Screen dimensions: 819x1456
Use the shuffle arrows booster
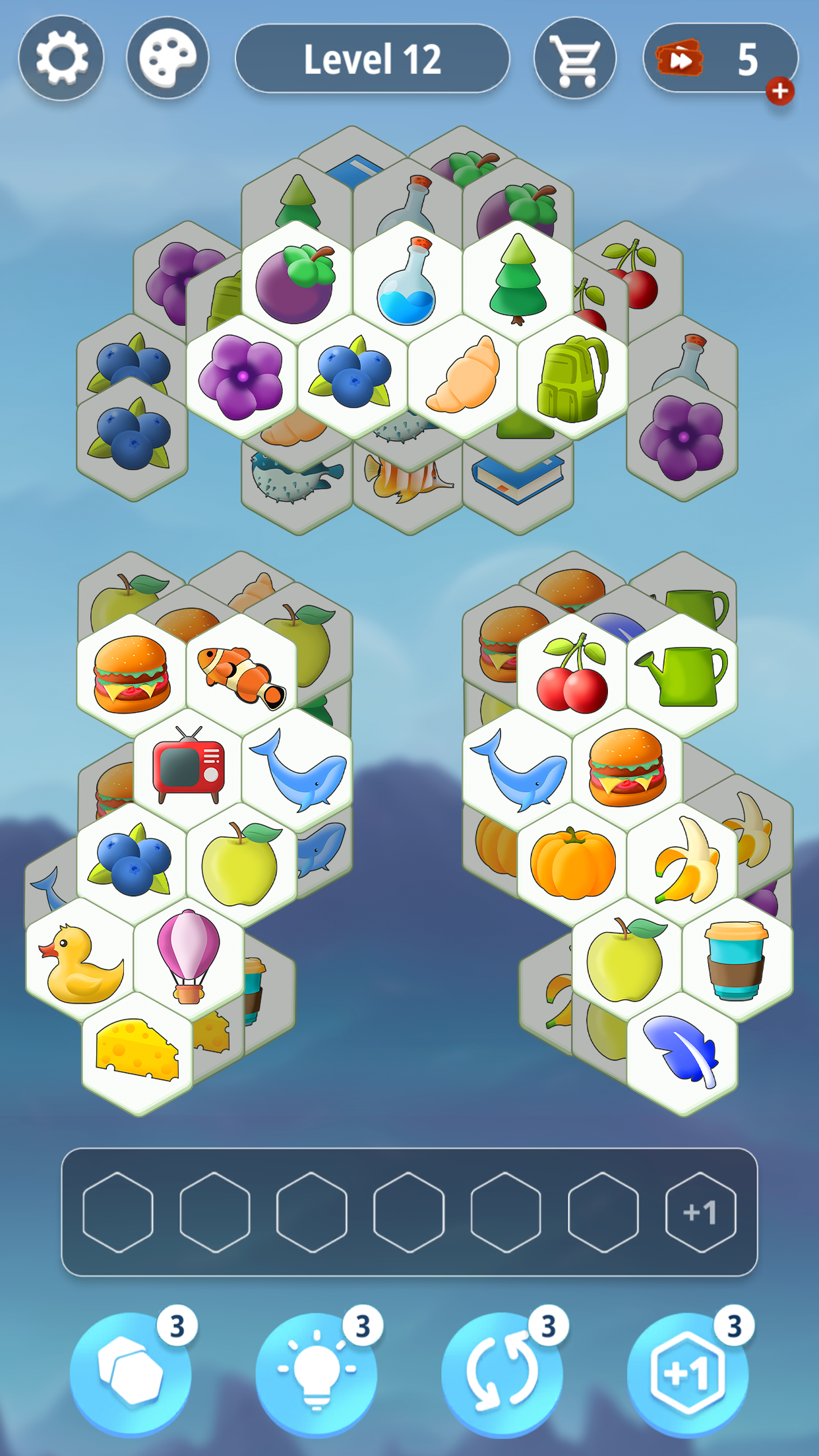pos(502,1373)
